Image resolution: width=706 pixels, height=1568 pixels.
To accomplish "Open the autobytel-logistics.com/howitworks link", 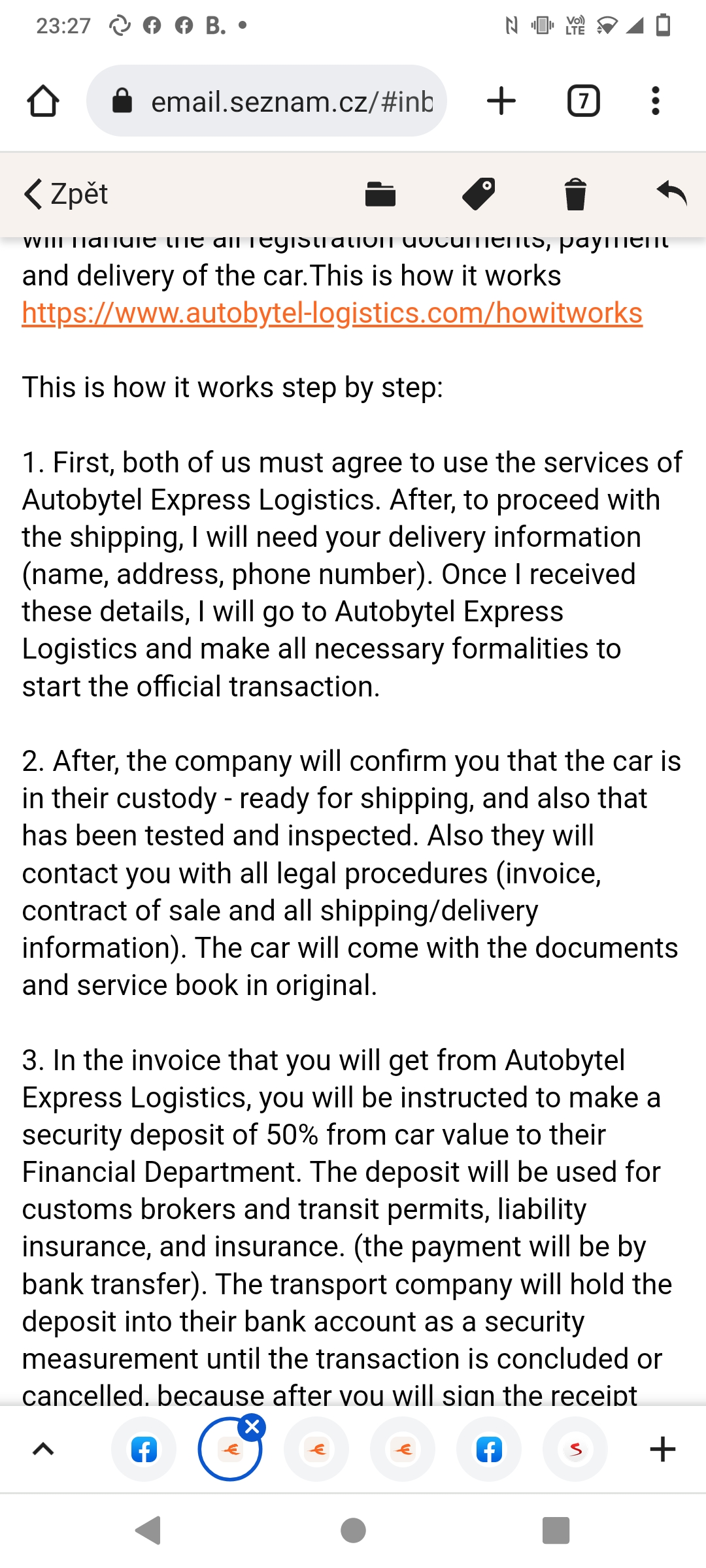I will point(332,313).
